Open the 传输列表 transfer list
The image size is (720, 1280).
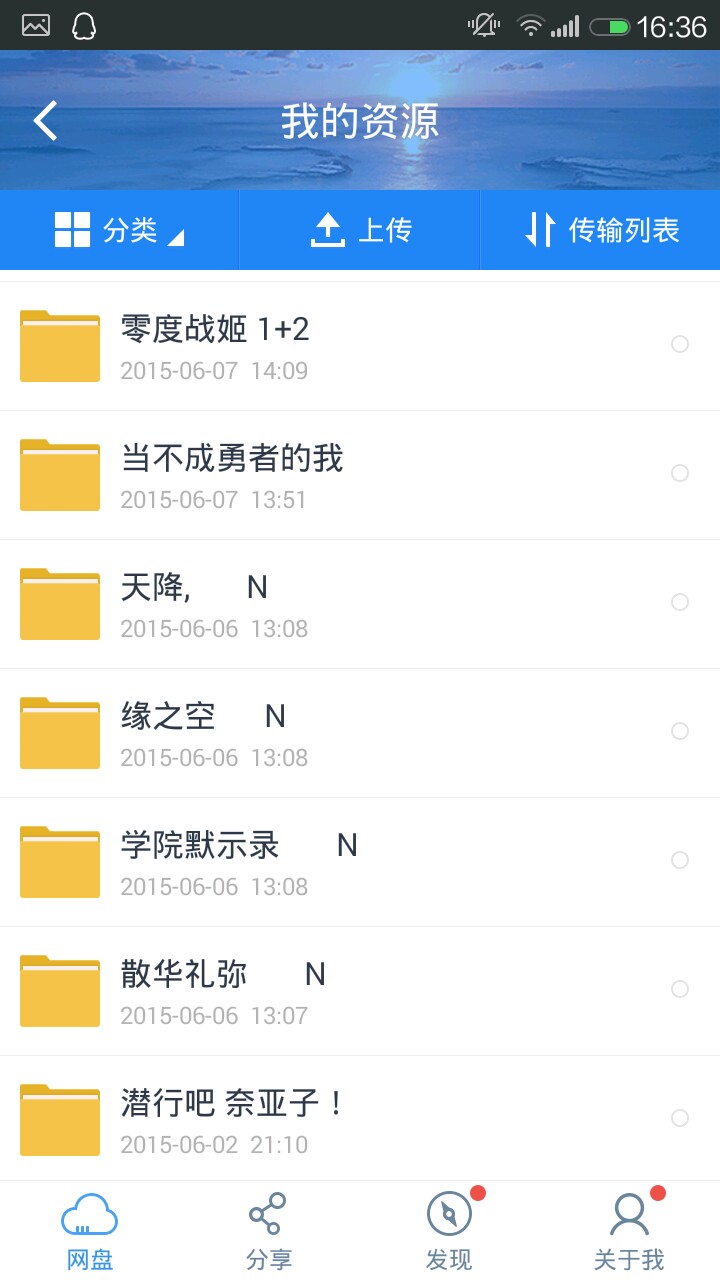pos(601,230)
